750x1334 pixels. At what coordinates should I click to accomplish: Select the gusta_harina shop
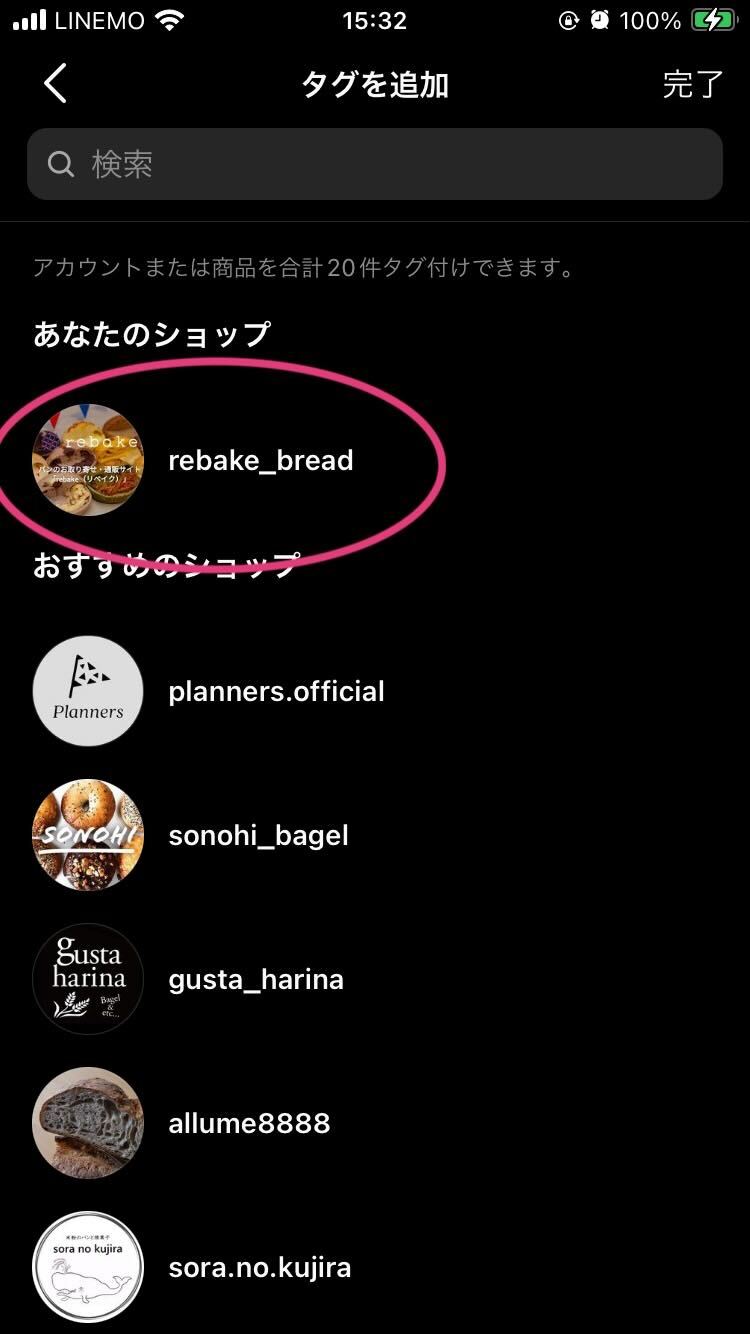pyautogui.click(x=255, y=979)
